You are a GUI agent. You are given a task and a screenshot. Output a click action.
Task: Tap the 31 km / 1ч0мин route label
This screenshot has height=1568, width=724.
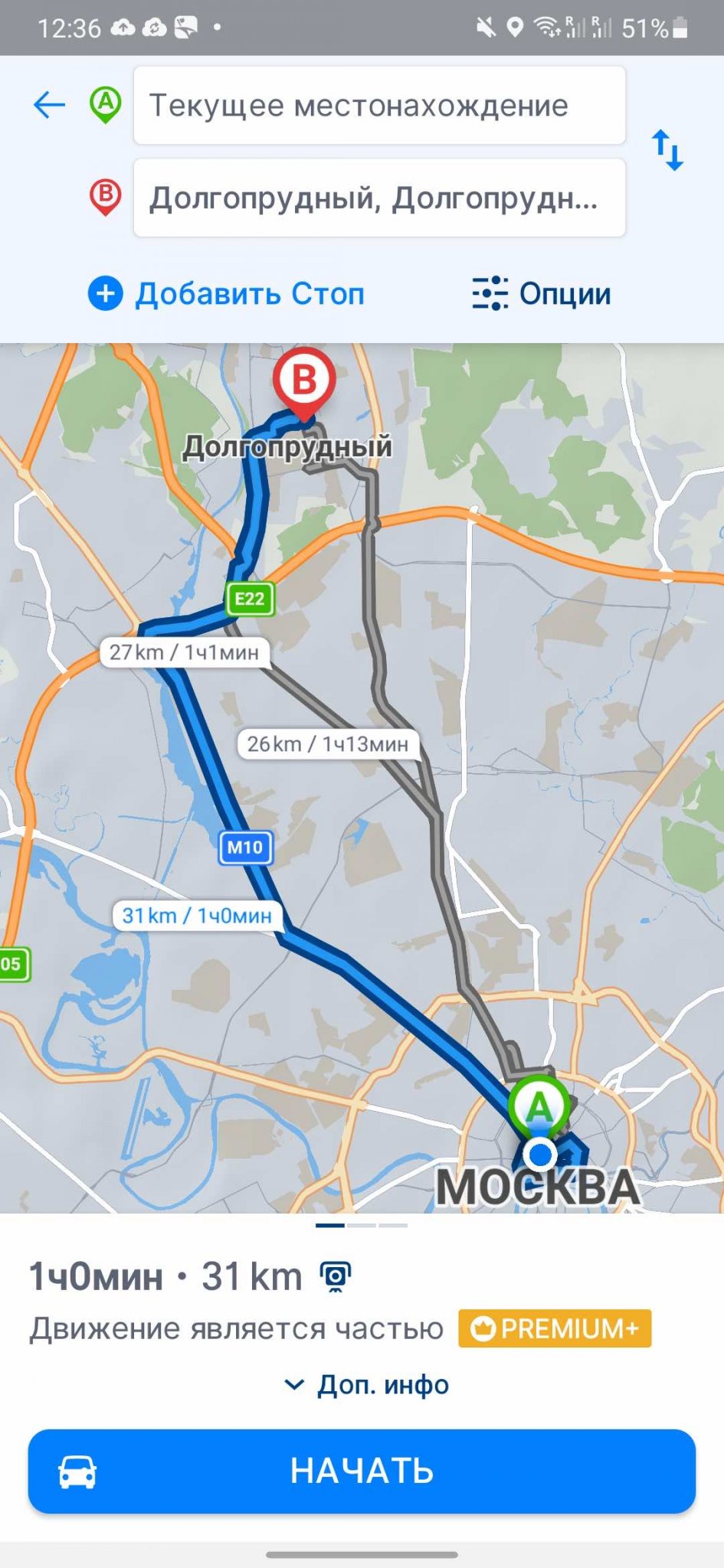(197, 916)
